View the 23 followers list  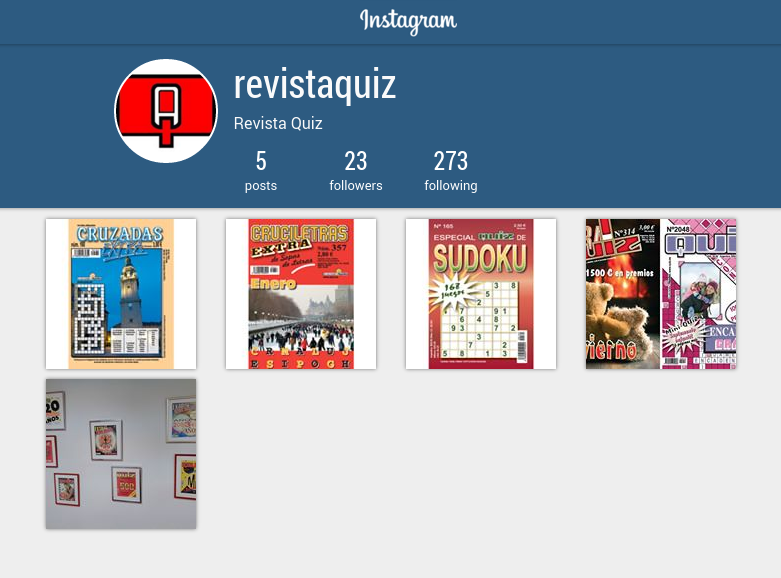coord(356,171)
